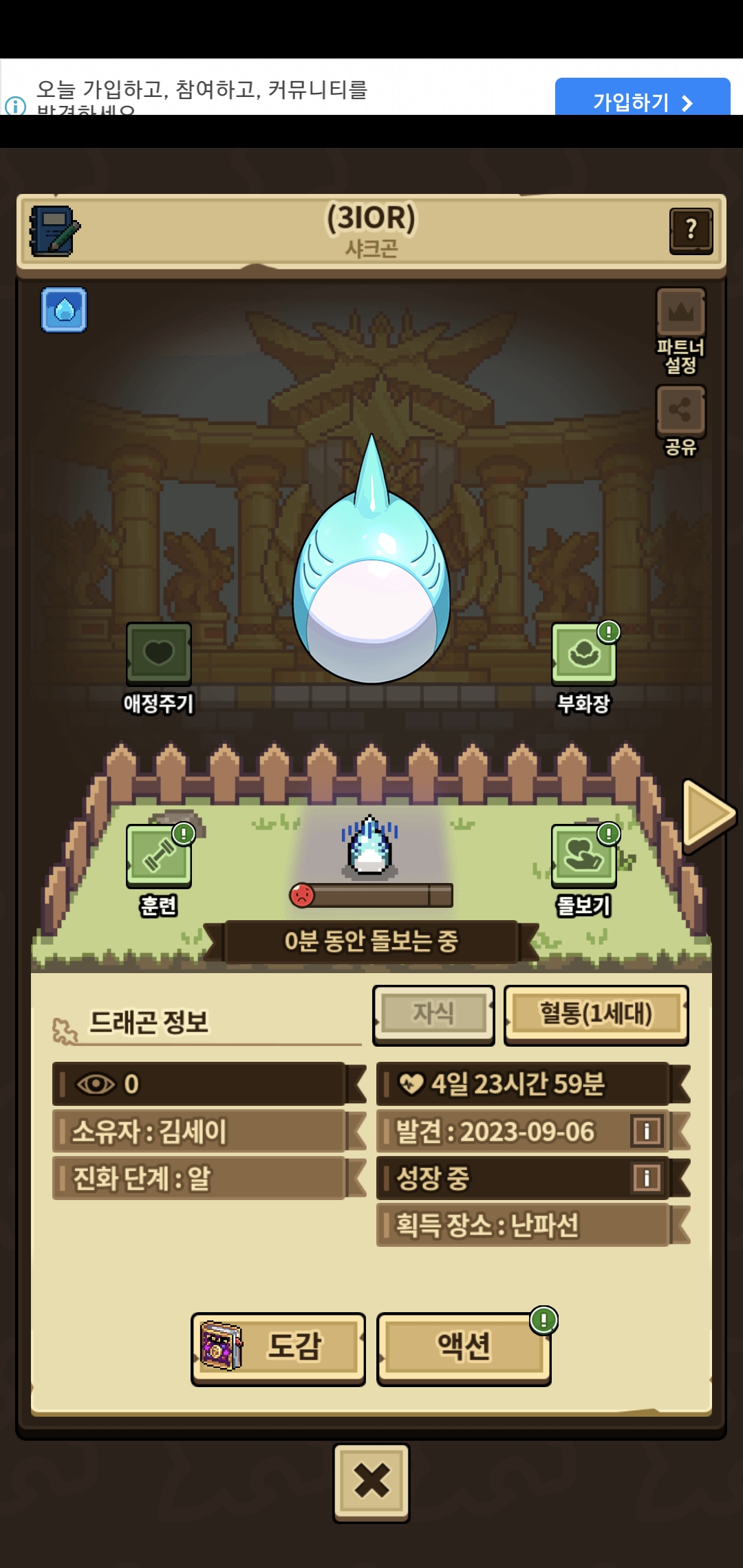
Task: Open the question mark help button
Action: 691,230
